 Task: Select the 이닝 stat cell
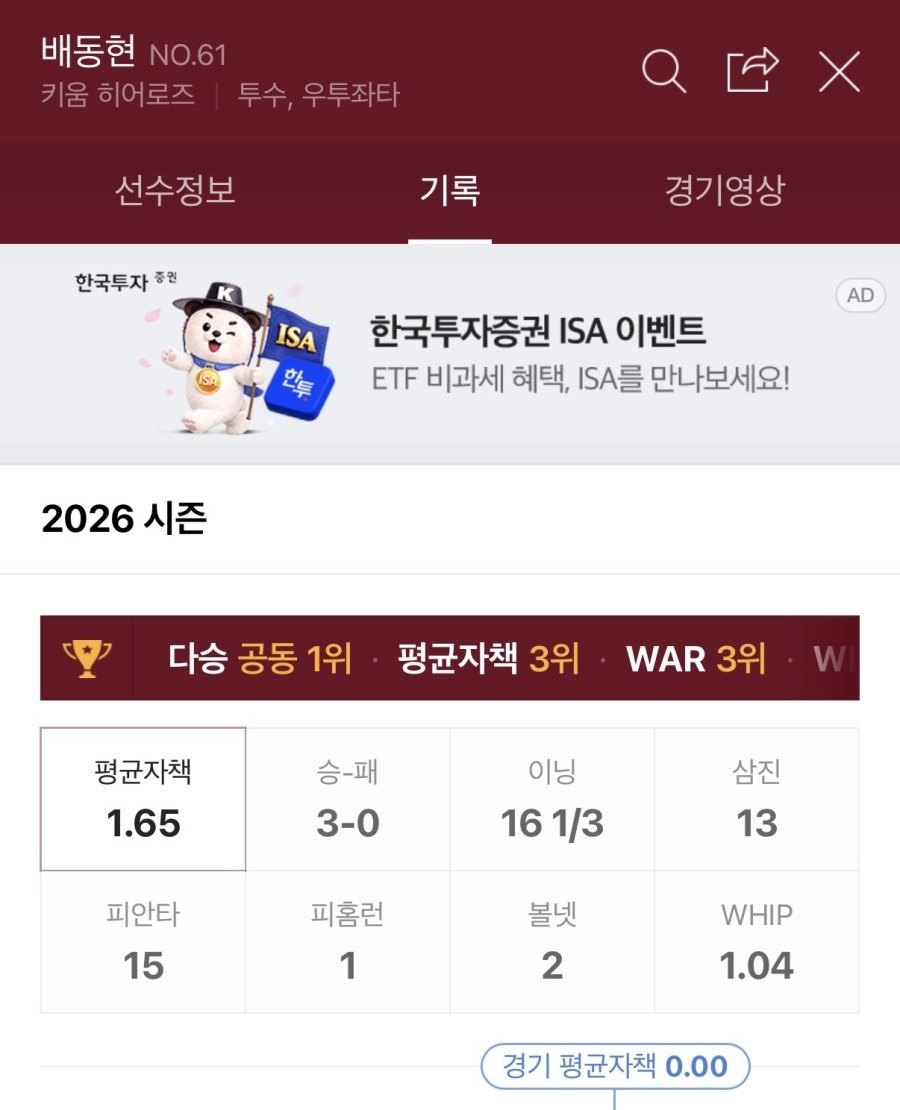click(552, 800)
